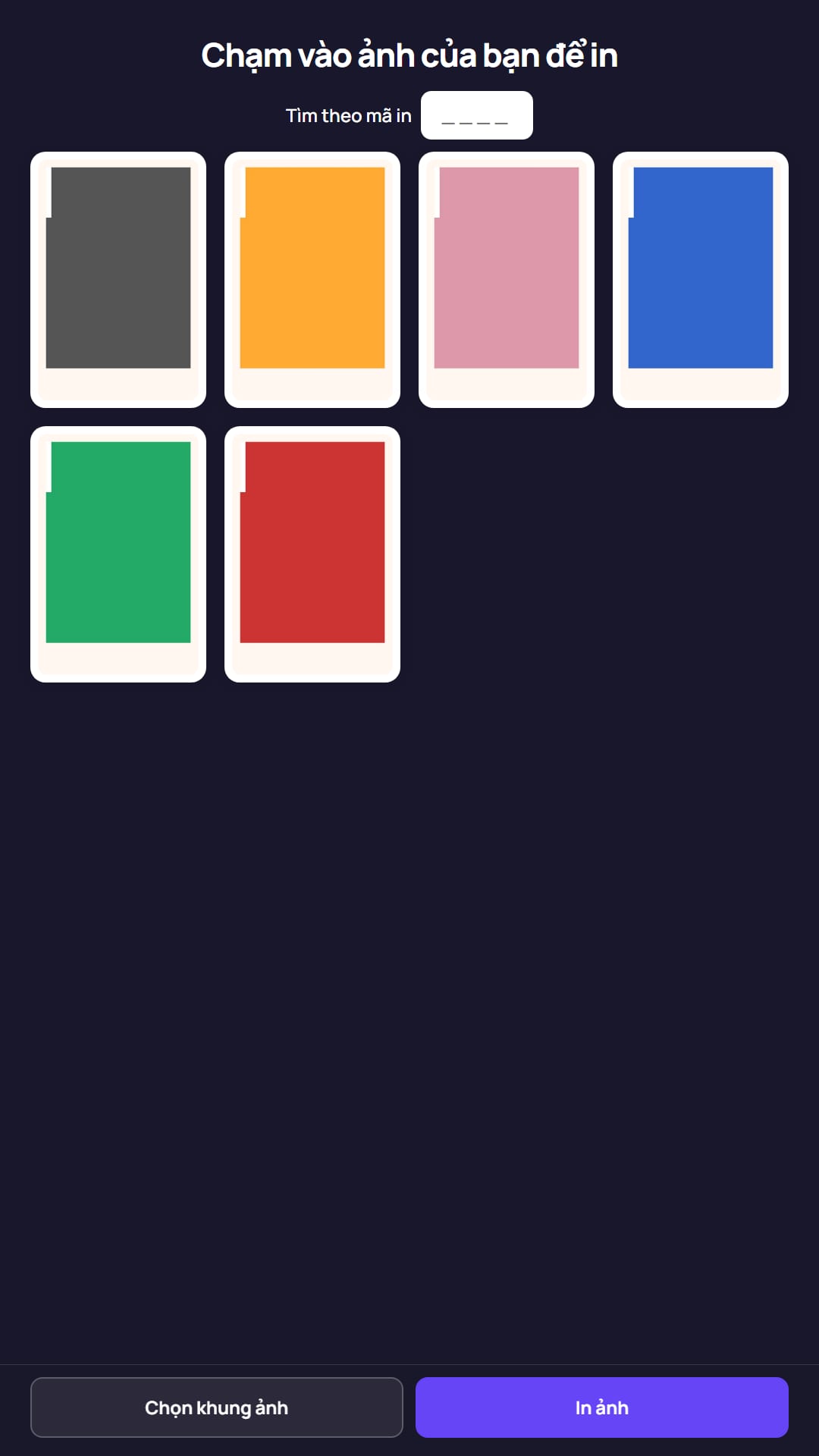The width and height of the screenshot is (819, 1456).
Task: Choose the red photo card
Action: pyautogui.click(x=312, y=554)
